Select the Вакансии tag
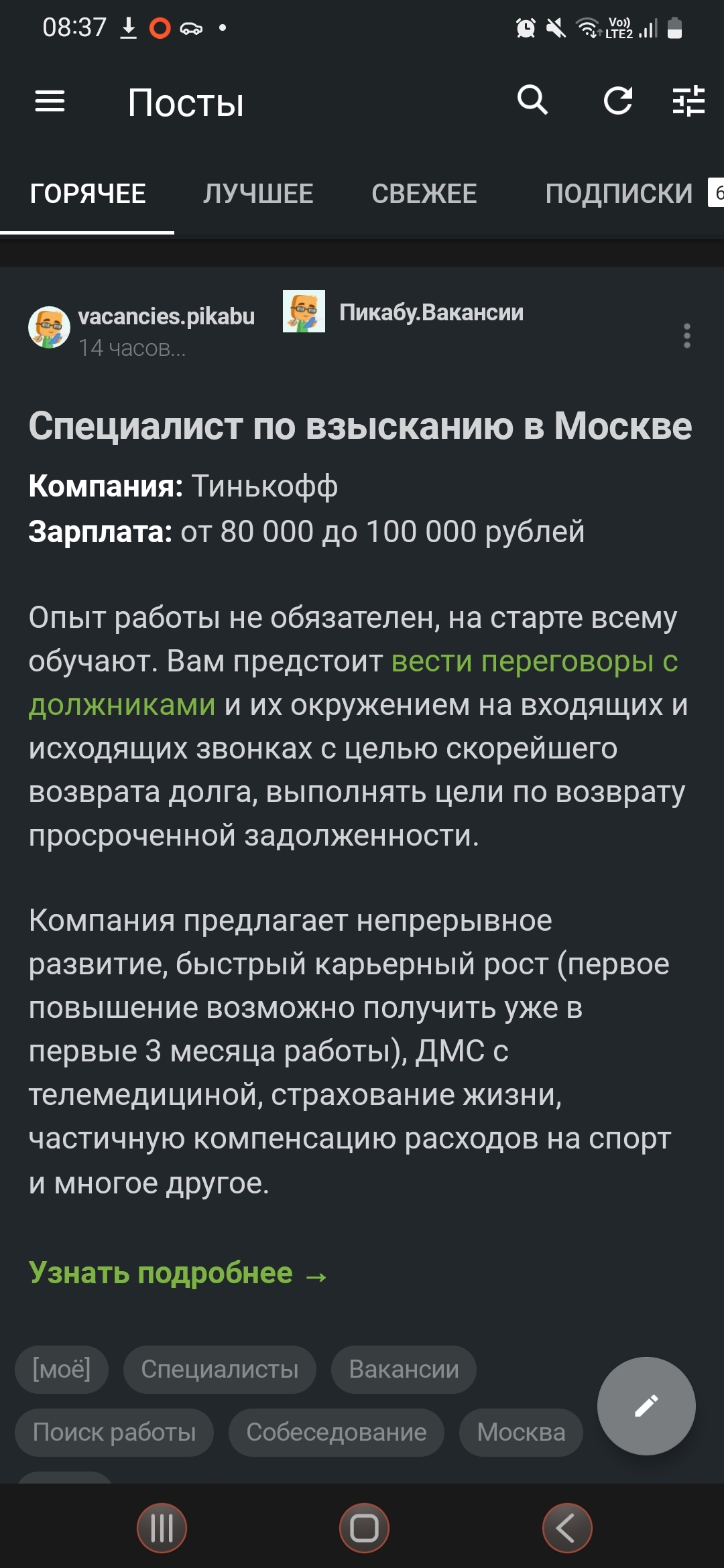This screenshot has height=1568, width=724. (404, 1369)
